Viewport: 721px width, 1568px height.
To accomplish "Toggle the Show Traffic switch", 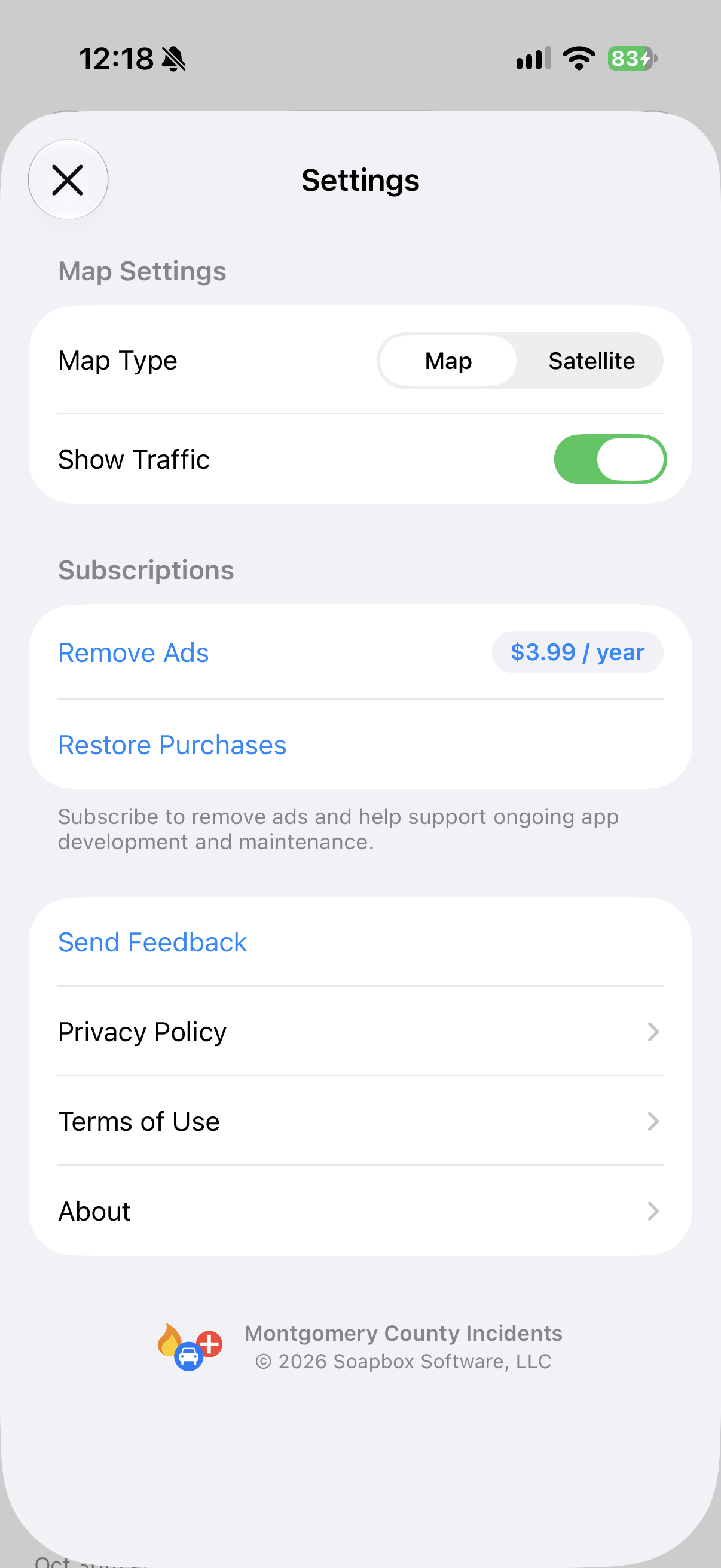I will tap(610, 459).
